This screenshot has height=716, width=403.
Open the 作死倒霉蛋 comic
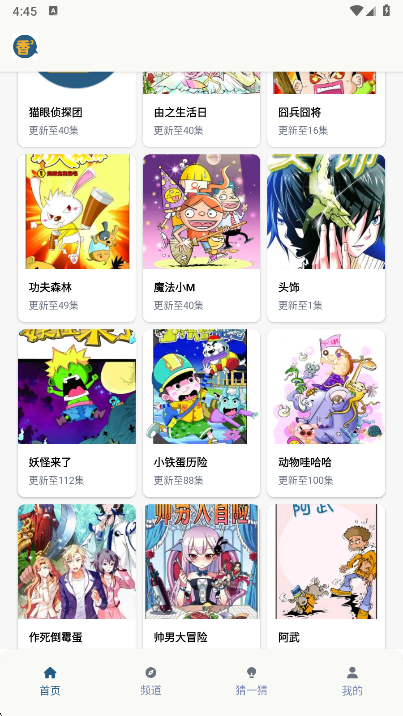[x=77, y=576]
